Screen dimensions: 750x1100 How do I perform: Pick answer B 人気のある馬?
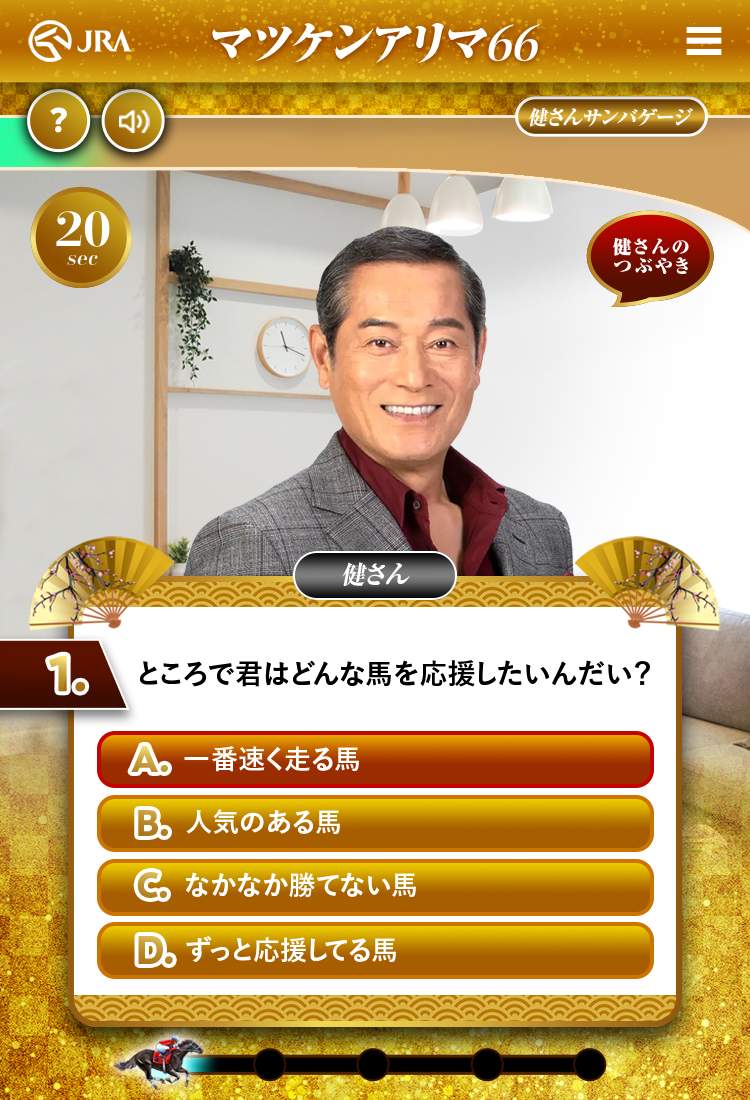click(375, 823)
